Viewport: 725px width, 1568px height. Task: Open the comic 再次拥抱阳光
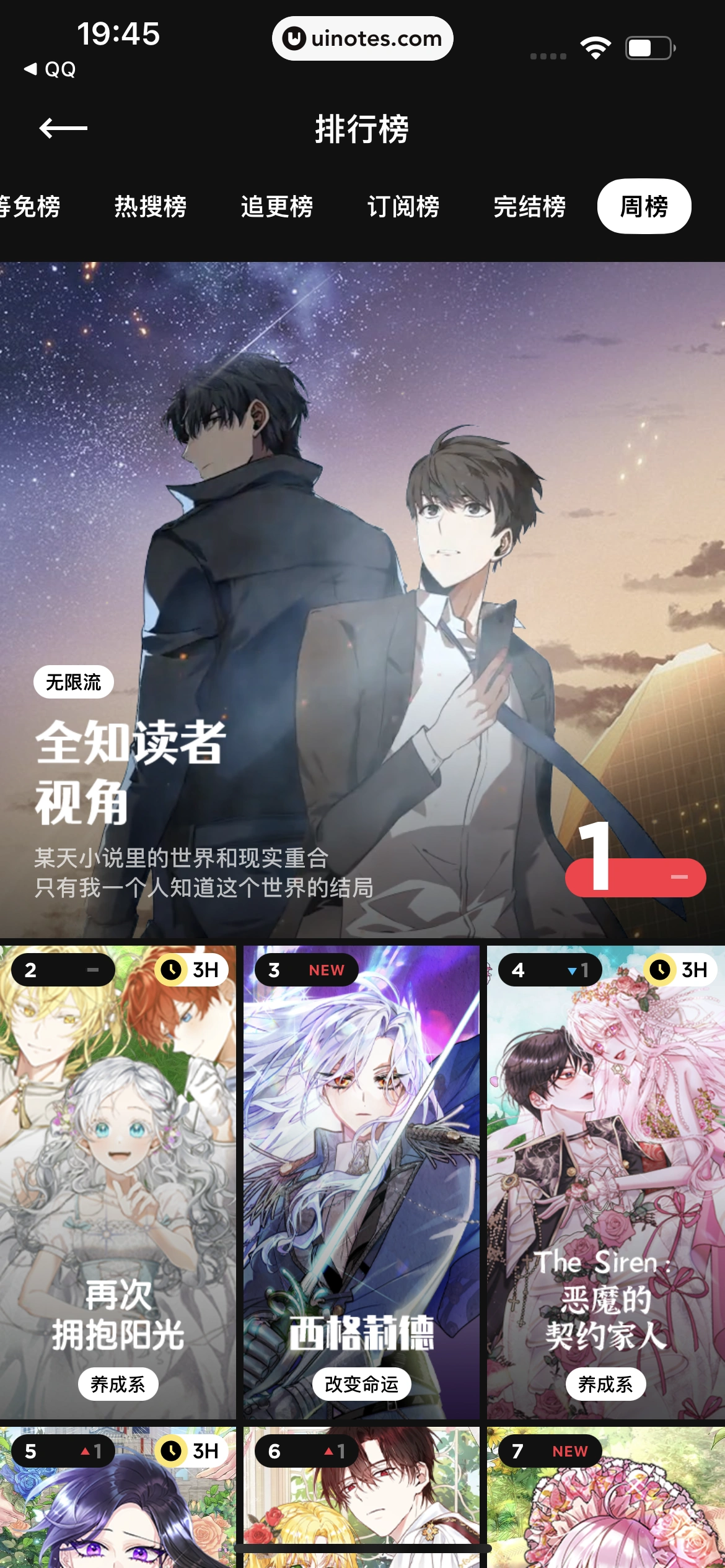[x=118, y=1182]
